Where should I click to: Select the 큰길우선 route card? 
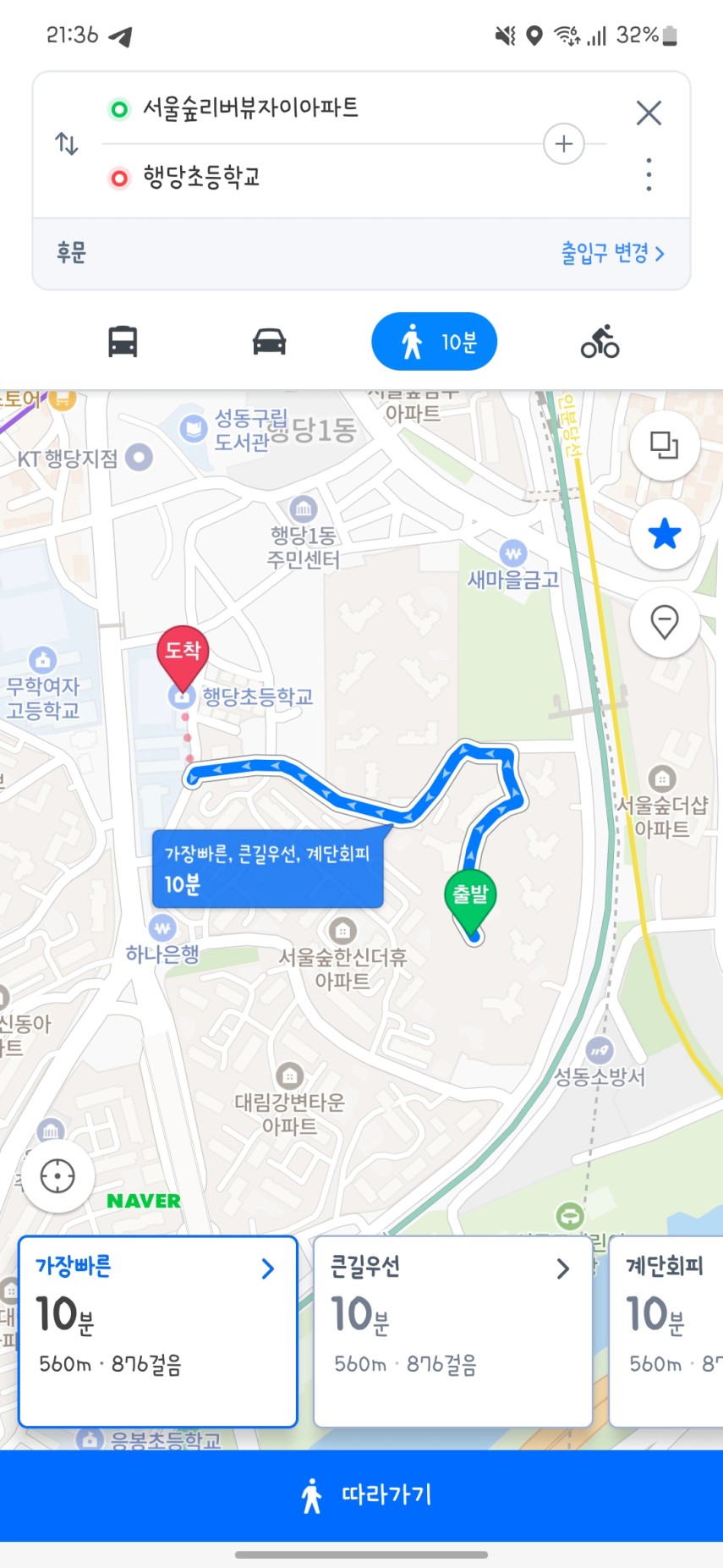453,1331
